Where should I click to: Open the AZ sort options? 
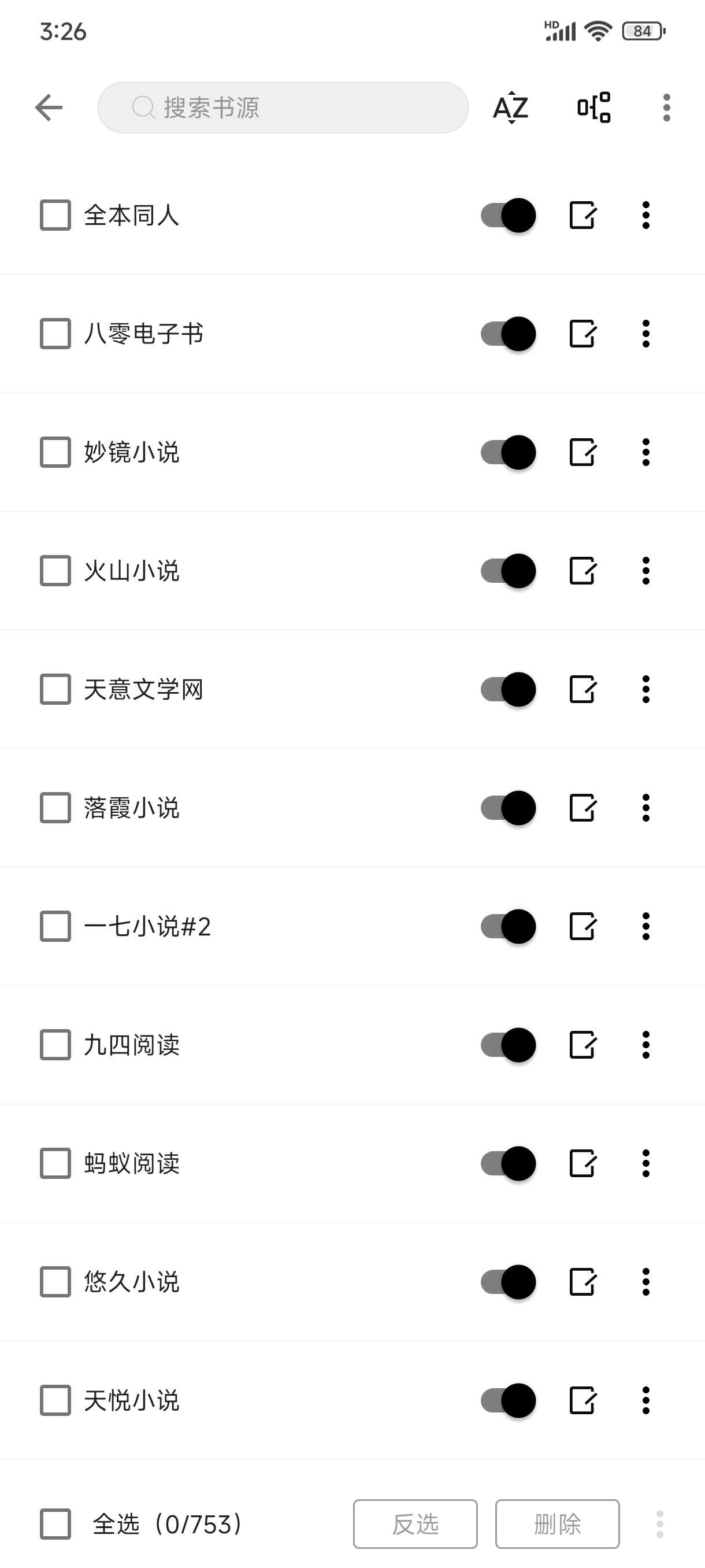pos(510,108)
